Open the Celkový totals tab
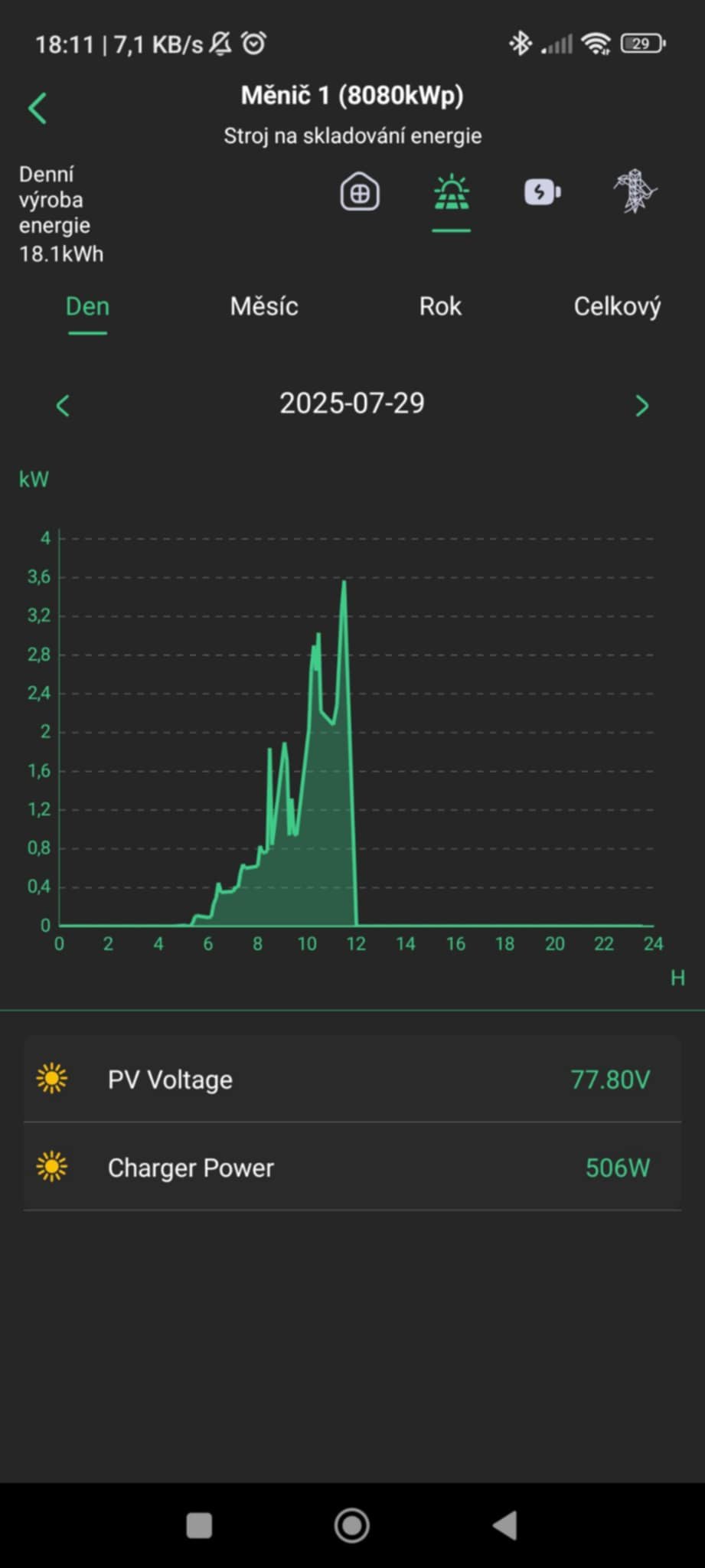The image size is (705, 1568). coord(617,307)
